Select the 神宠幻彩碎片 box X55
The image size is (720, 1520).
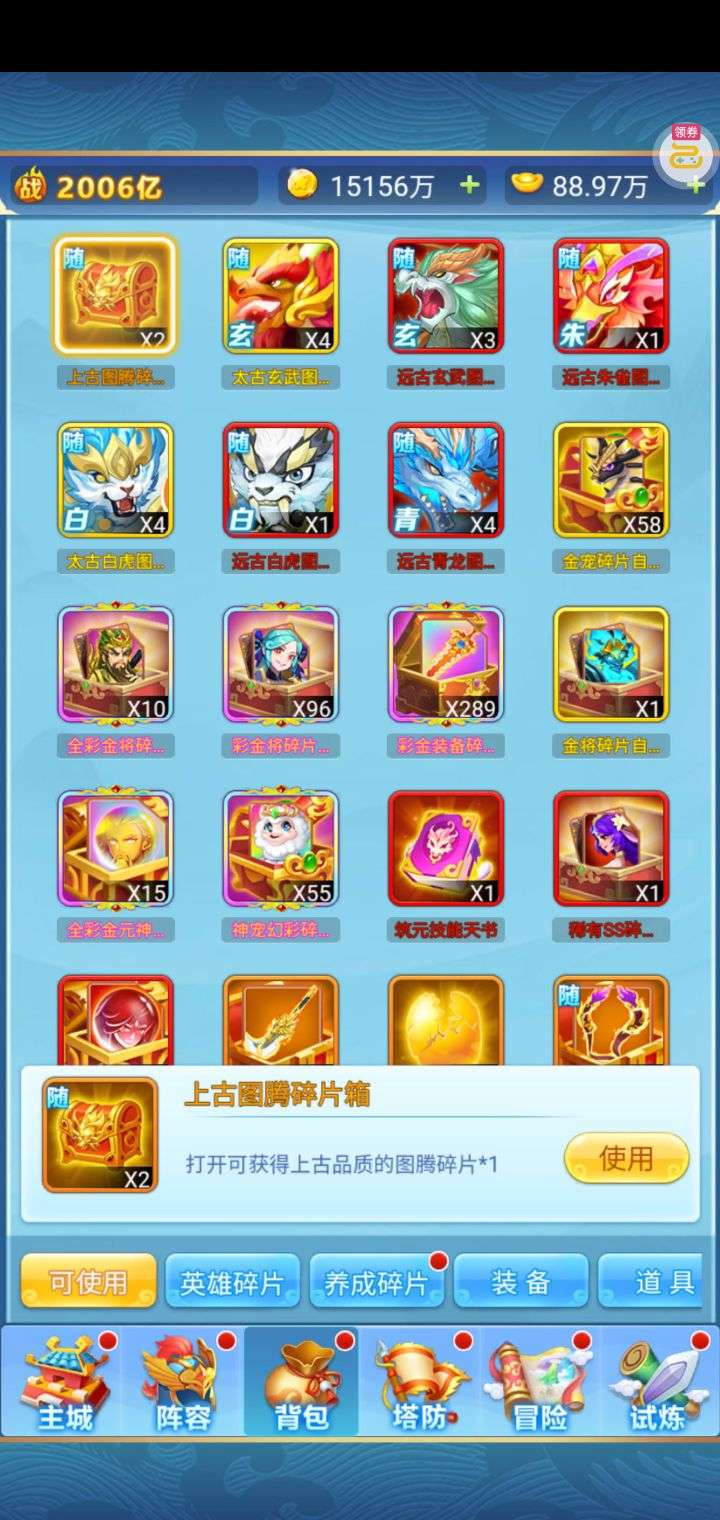(280, 848)
